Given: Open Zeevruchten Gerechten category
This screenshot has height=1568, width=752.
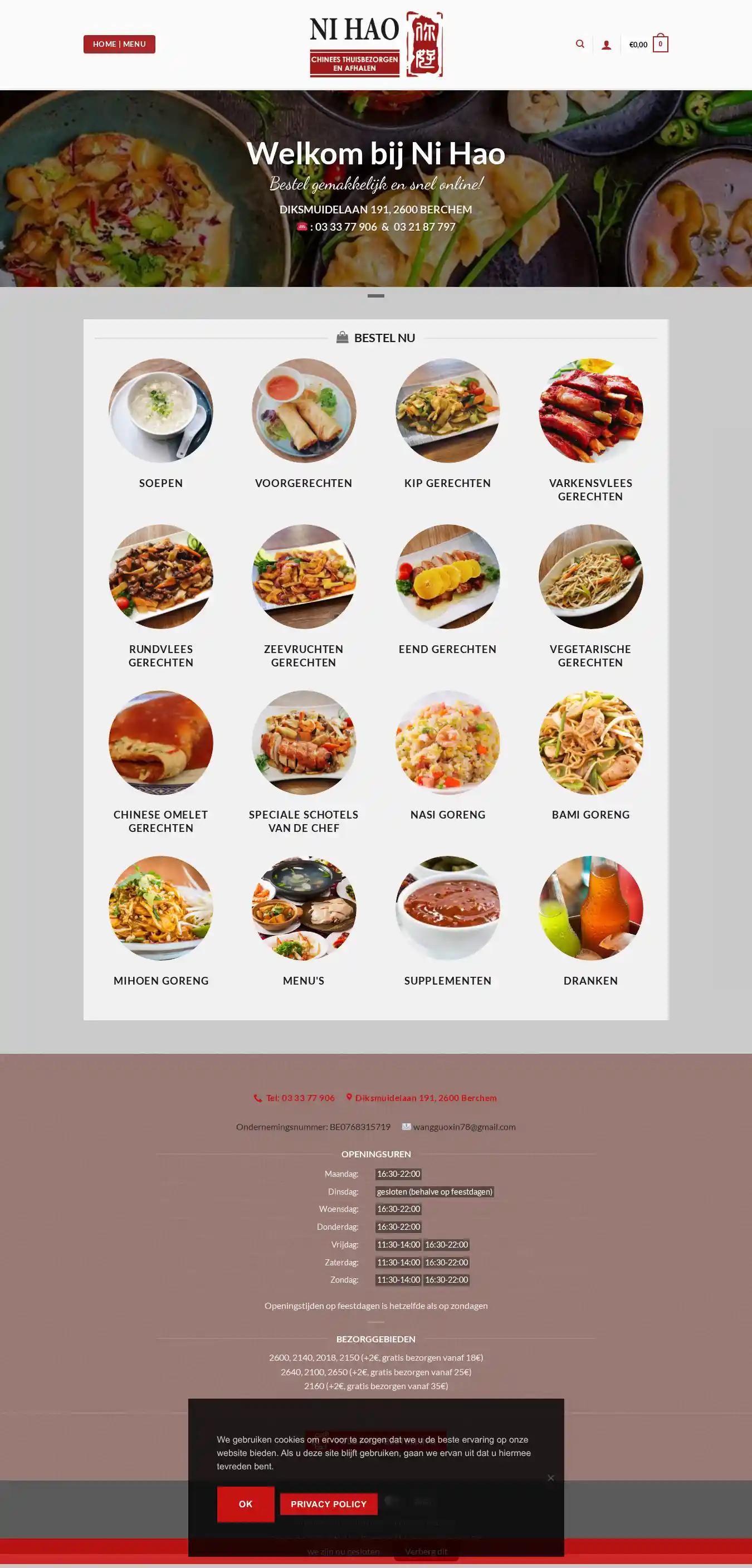Looking at the screenshot, I should (x=304, y=576).
